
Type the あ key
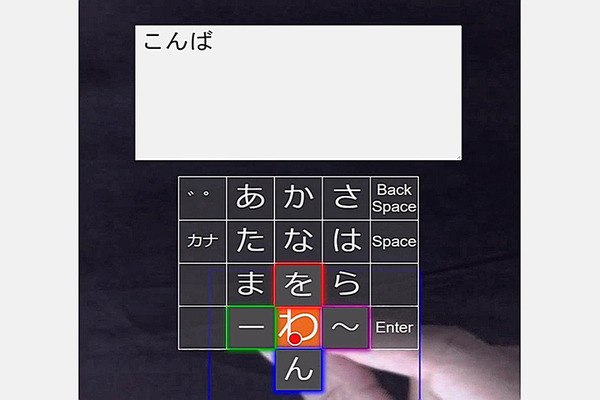pos(250,198)
